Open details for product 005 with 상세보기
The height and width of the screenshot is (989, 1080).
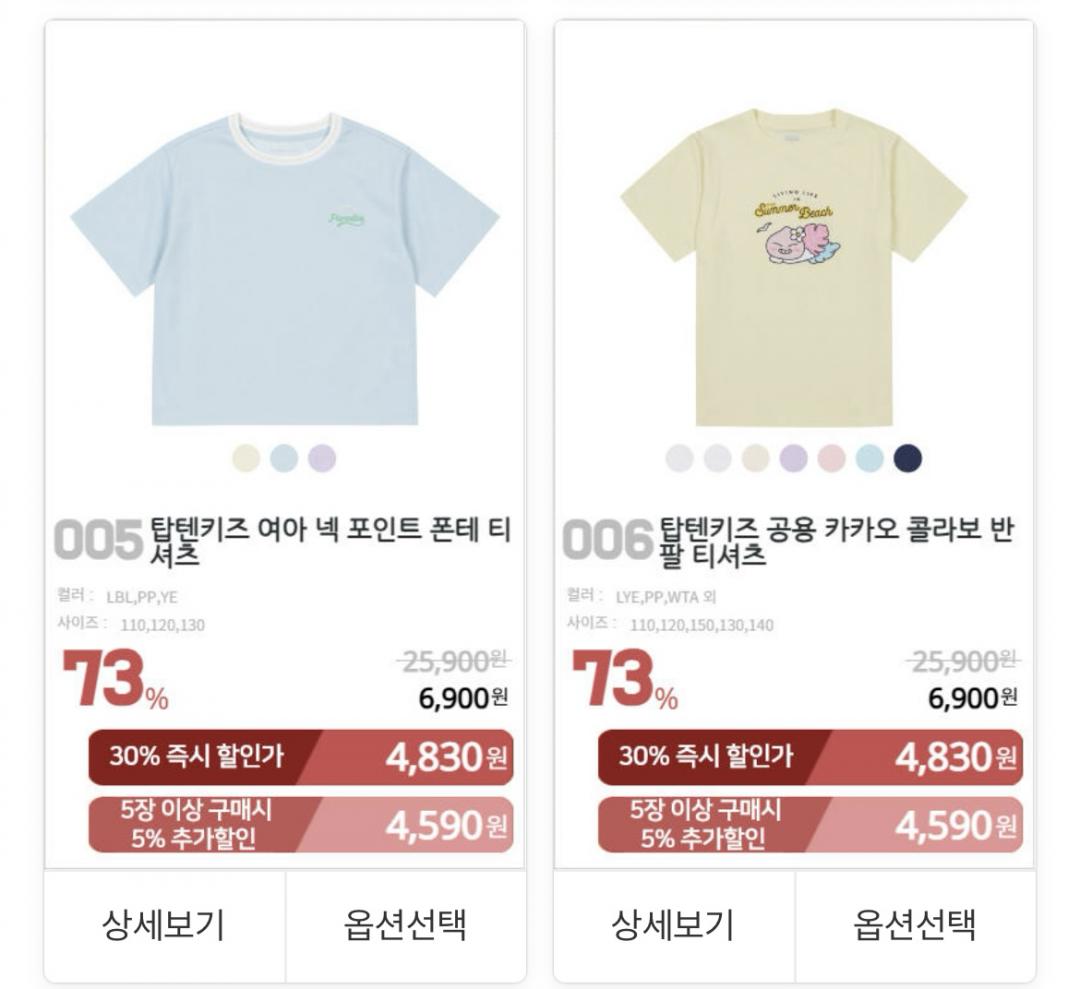click(x=165, y=925)
